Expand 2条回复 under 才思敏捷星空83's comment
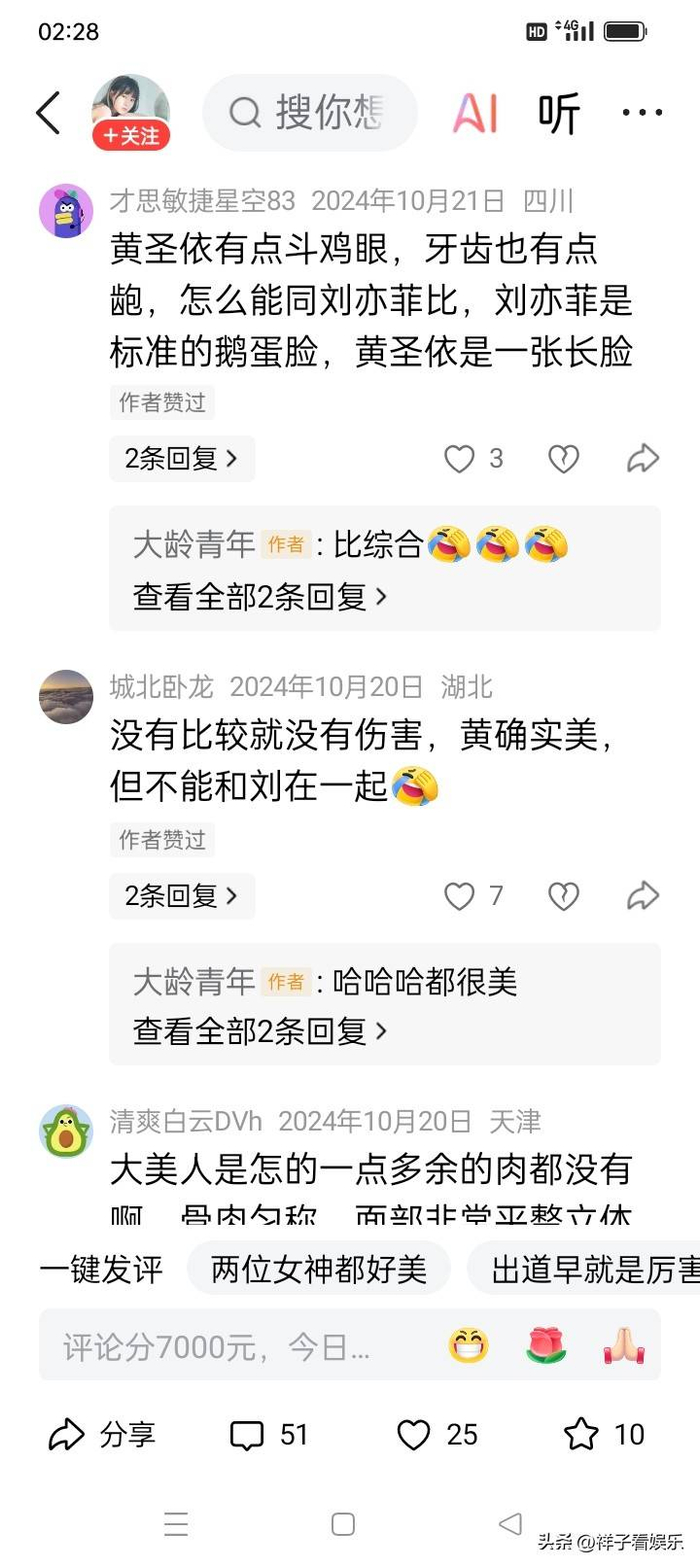This screenshot has width=700, height=1567. [181, 459]
